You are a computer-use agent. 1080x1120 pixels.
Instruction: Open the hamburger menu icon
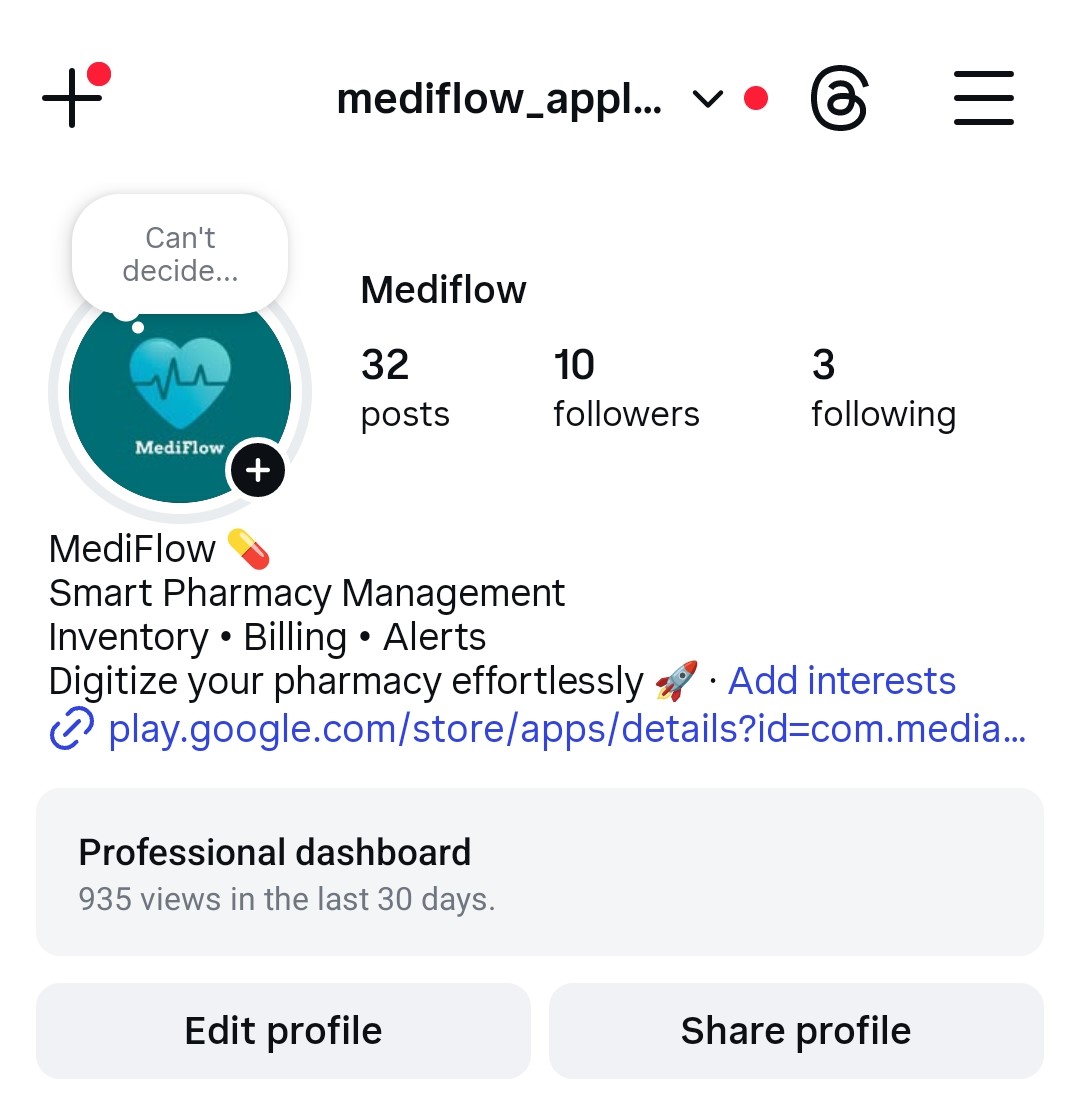(983, 97)
